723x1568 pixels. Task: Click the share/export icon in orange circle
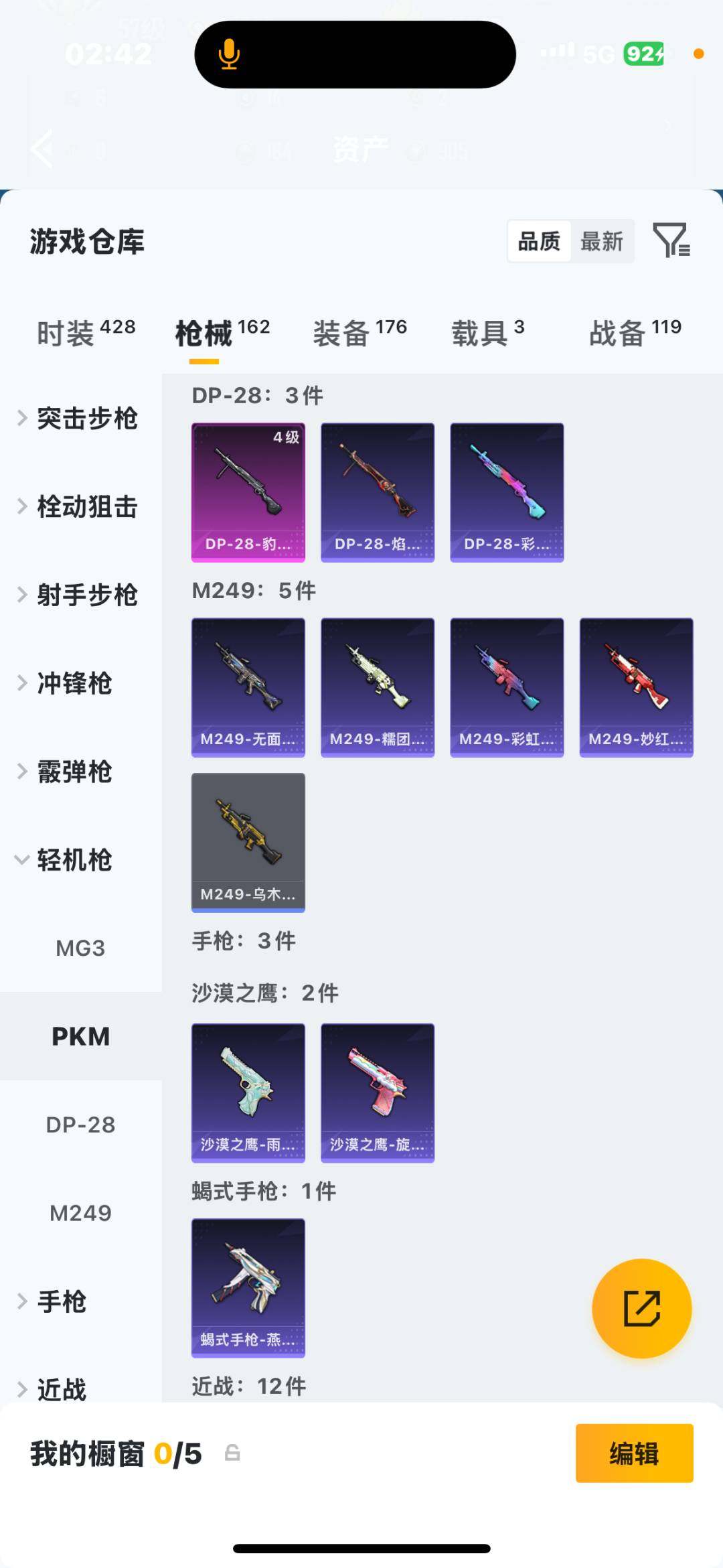click(x=641, y=1308)
